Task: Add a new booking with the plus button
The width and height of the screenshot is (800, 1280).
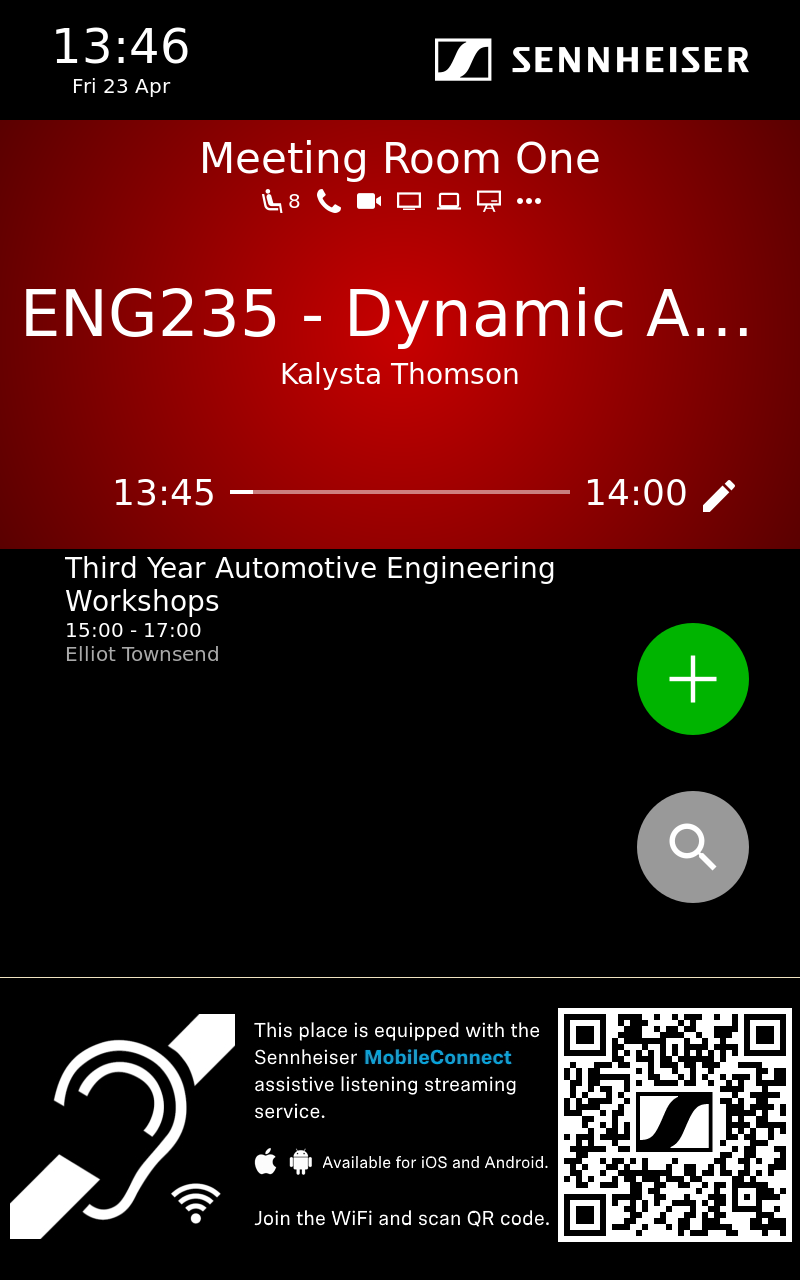Action: point(693,679)
